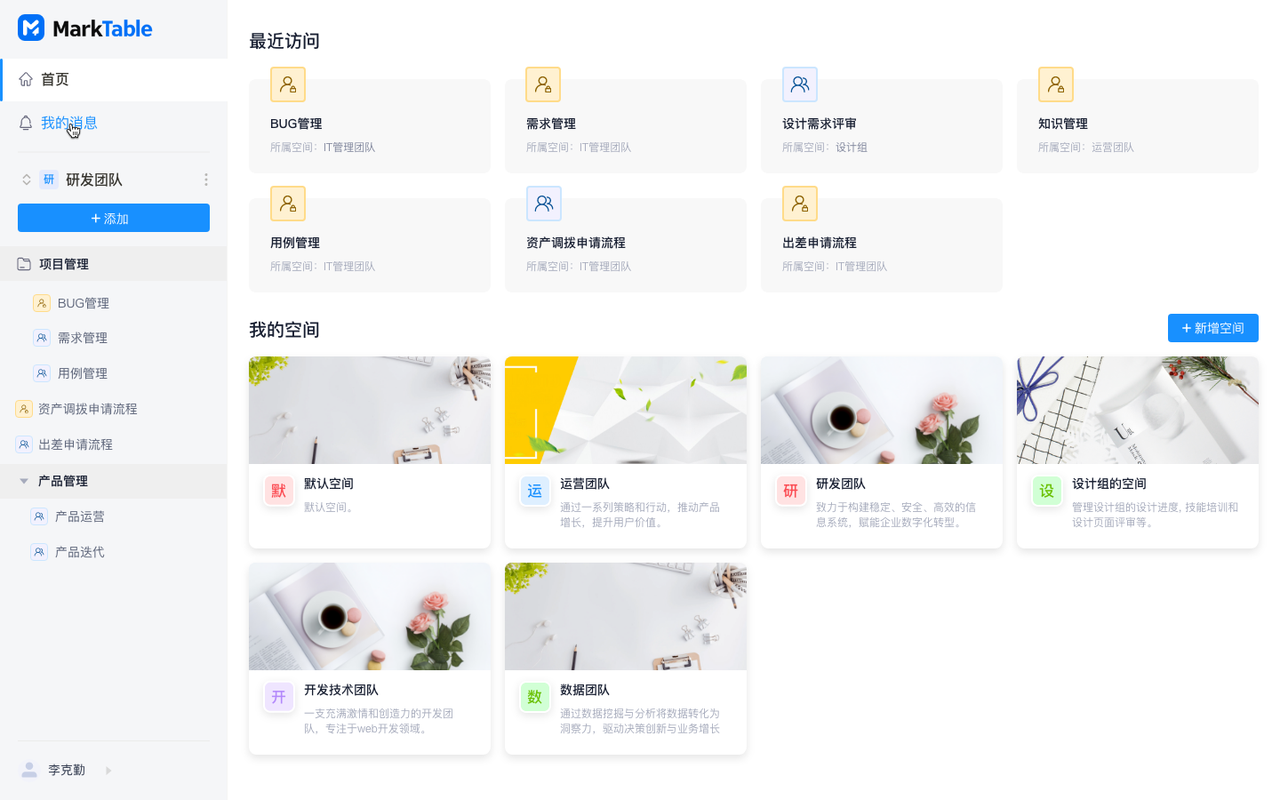Go to 首页 in the sidebar
This screenshot has height=800, width=1280.
click(x=55, y=80)
